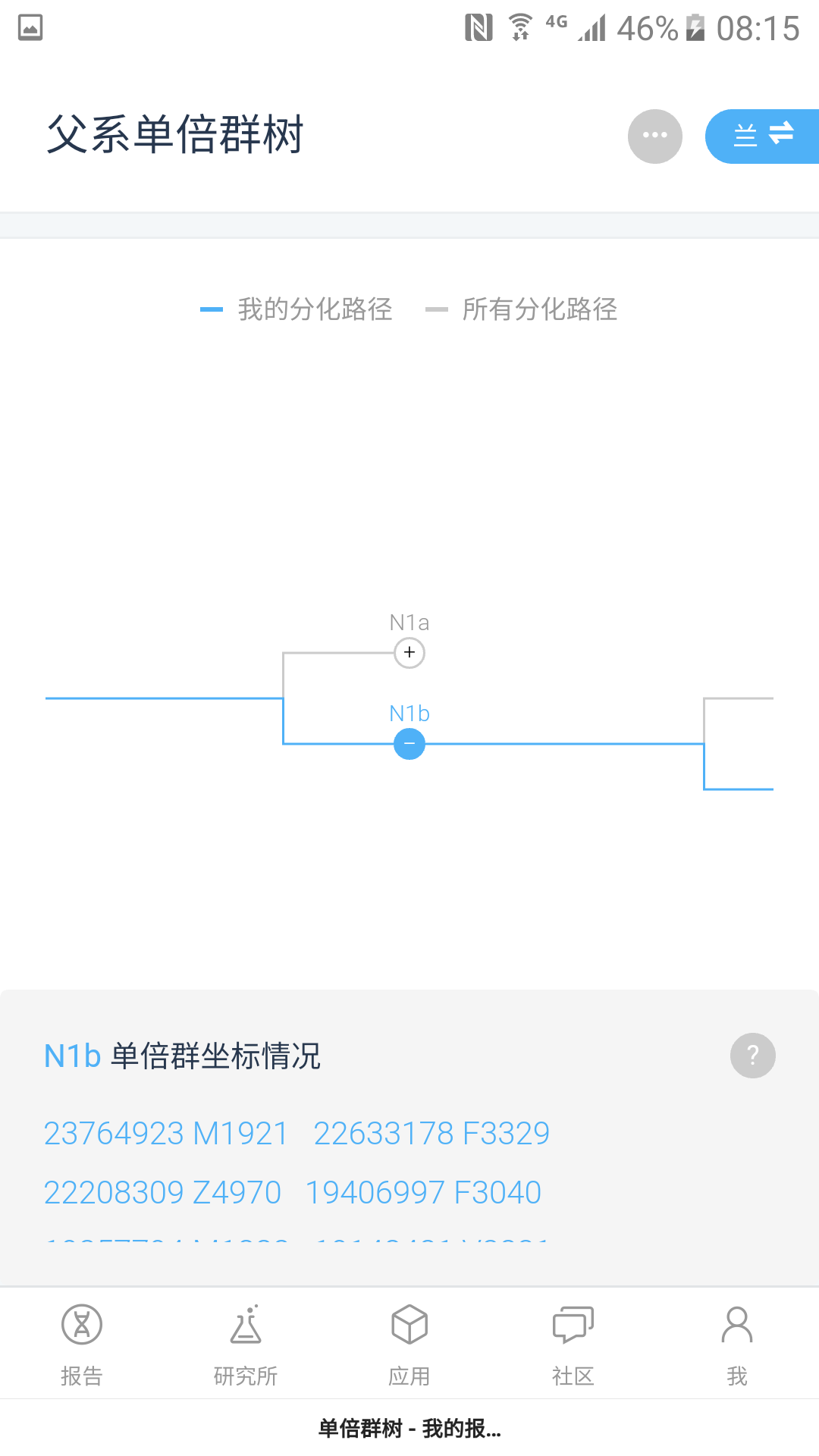The width and height of the screenshot is (819, 1456).
Task: Tap the blue switch button at top right
Action: tap(762, 136)
